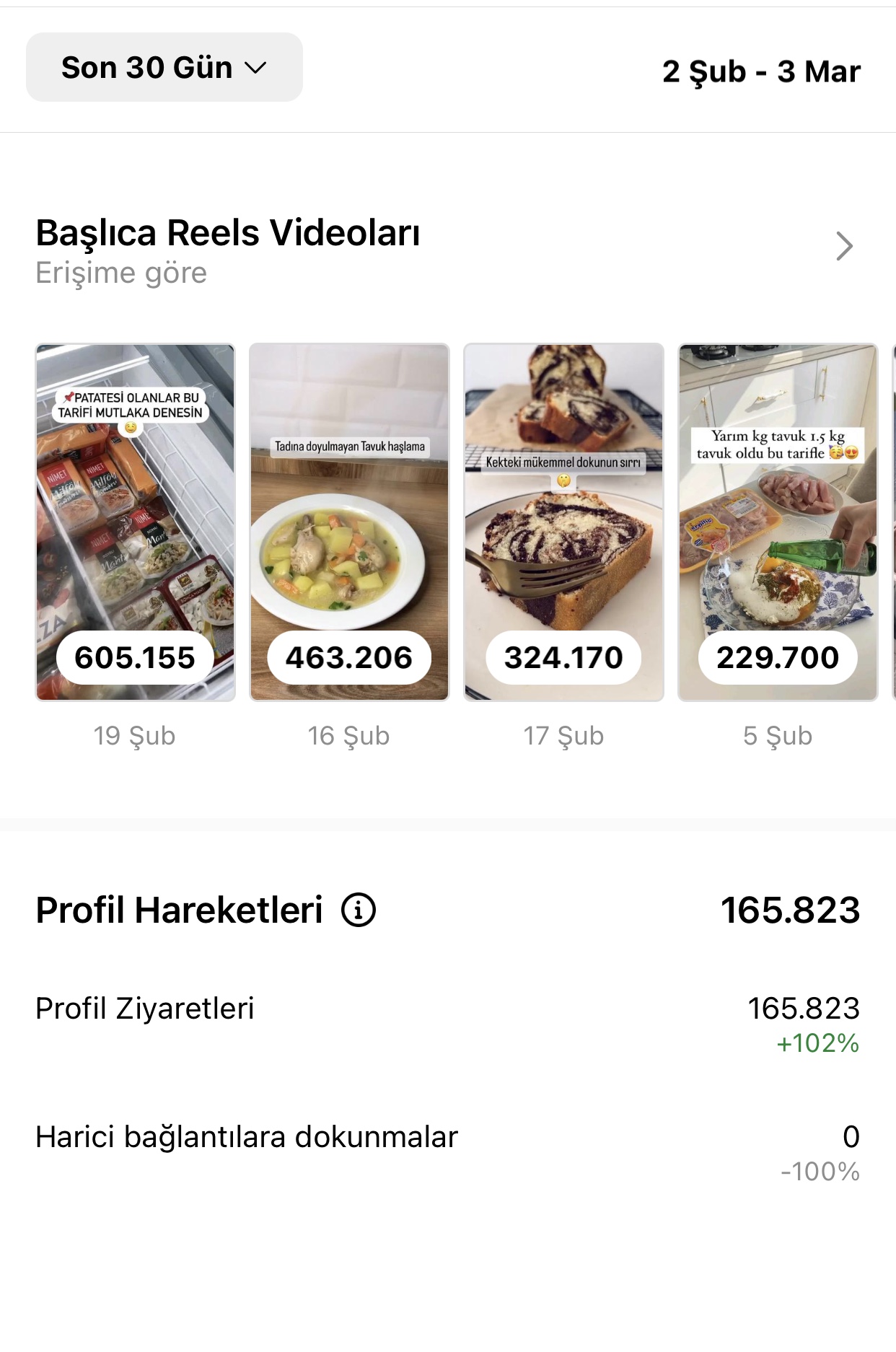This screenshot has height=1352, width=896.
Task: Open the marble cake reel with 324.170 reach
Action: pyautogui.click(x=563, y=522)
